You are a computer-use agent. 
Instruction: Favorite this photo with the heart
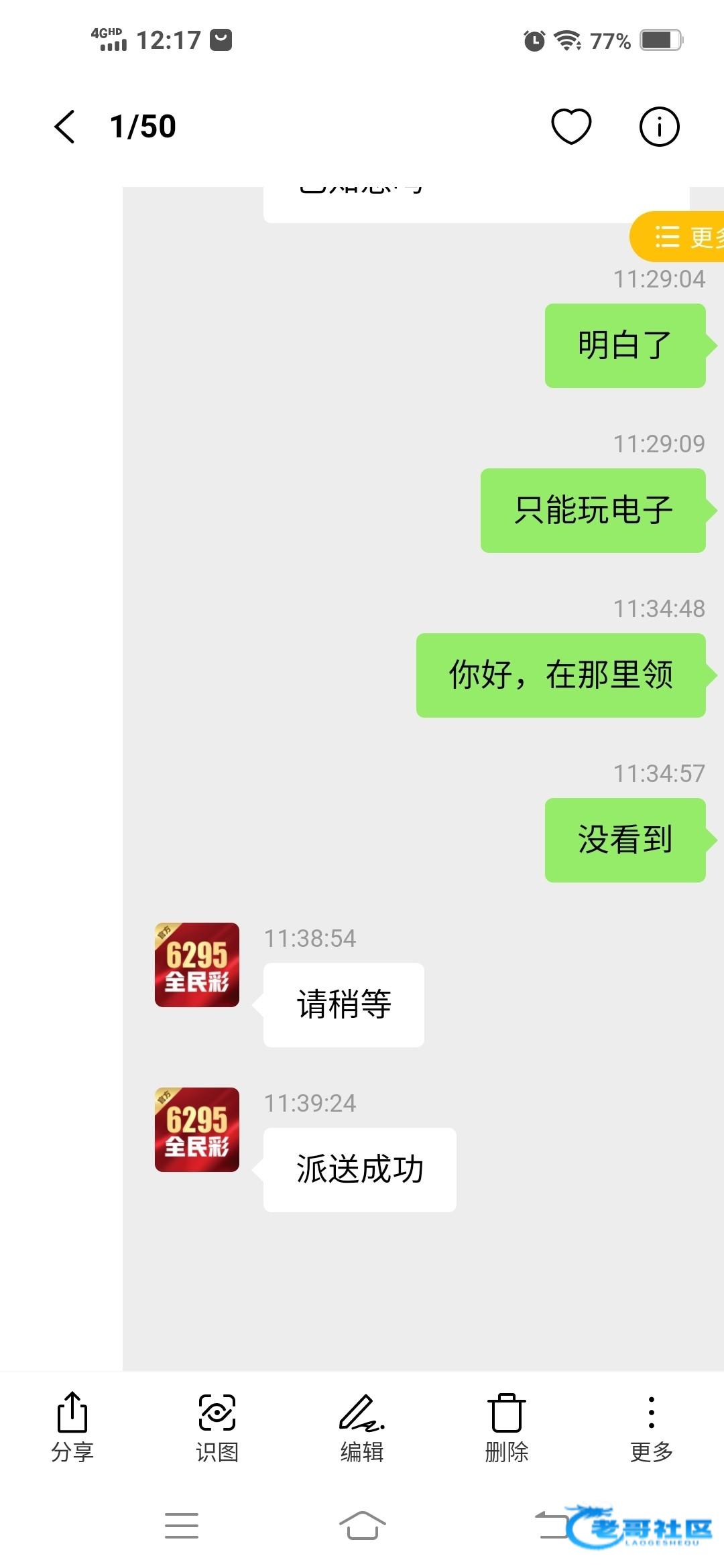[571, 126]
